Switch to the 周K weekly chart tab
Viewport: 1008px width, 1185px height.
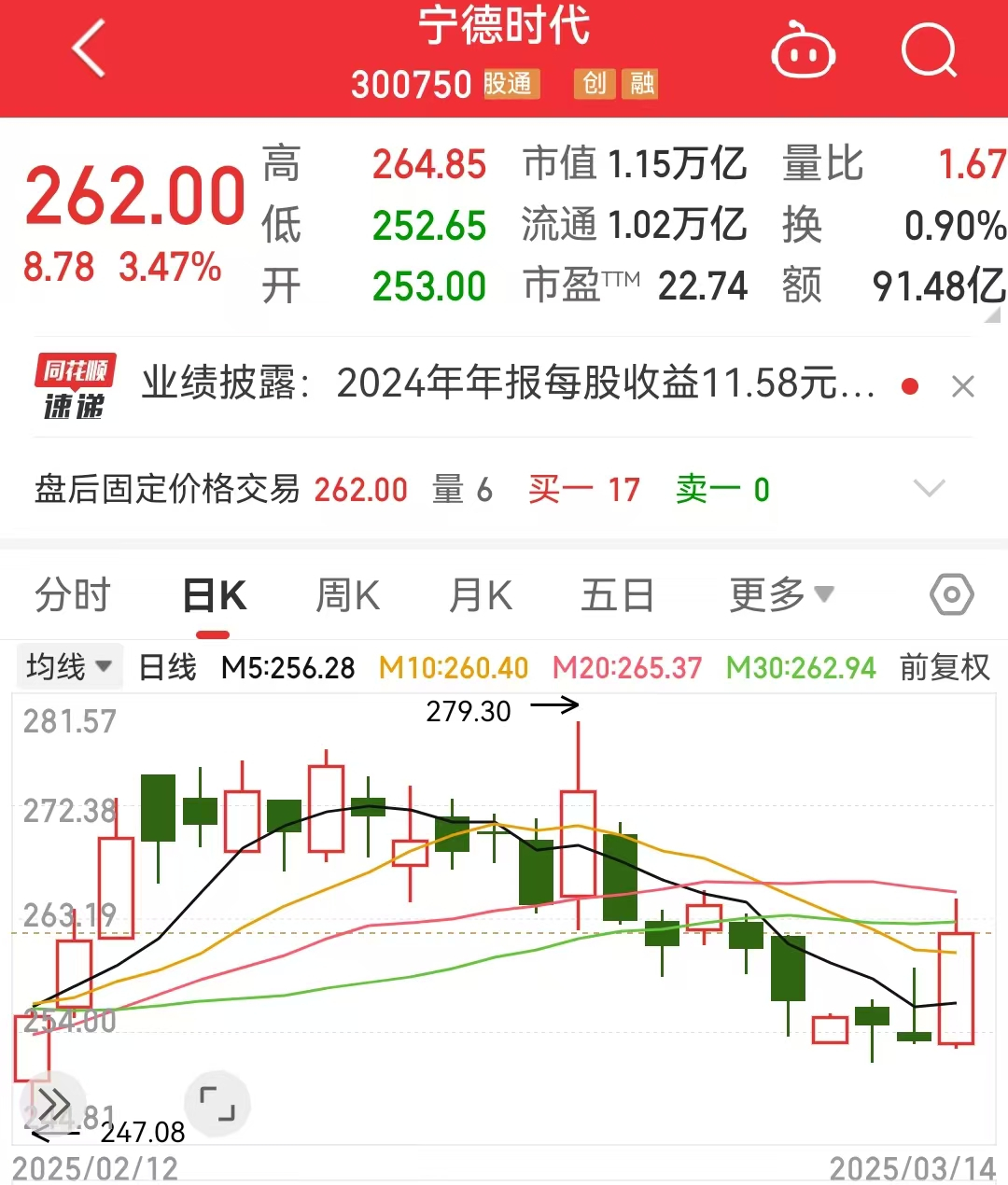pyautogui.click(x=346, y=594)
